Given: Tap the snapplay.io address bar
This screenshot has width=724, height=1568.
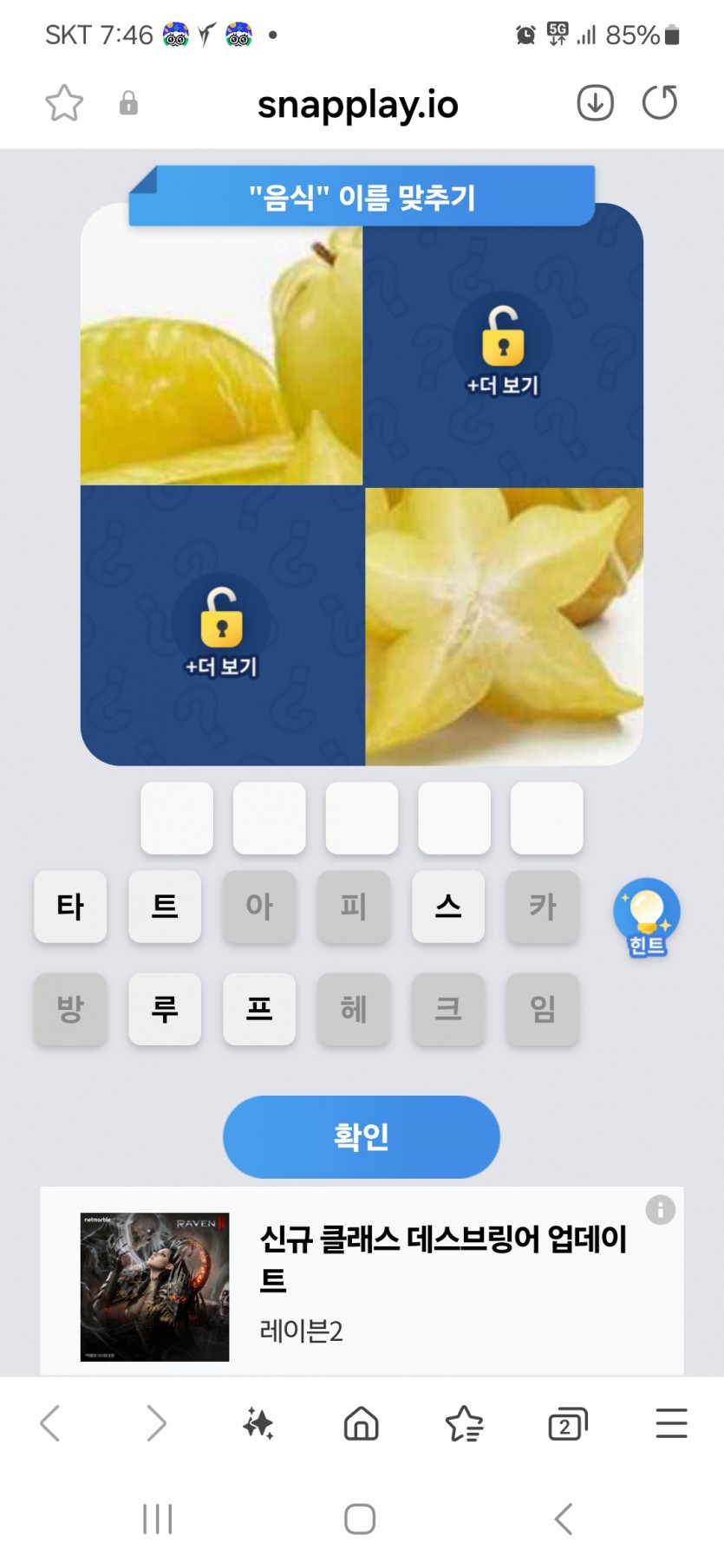Looking at the screenshot, I should tap(357, 104).
